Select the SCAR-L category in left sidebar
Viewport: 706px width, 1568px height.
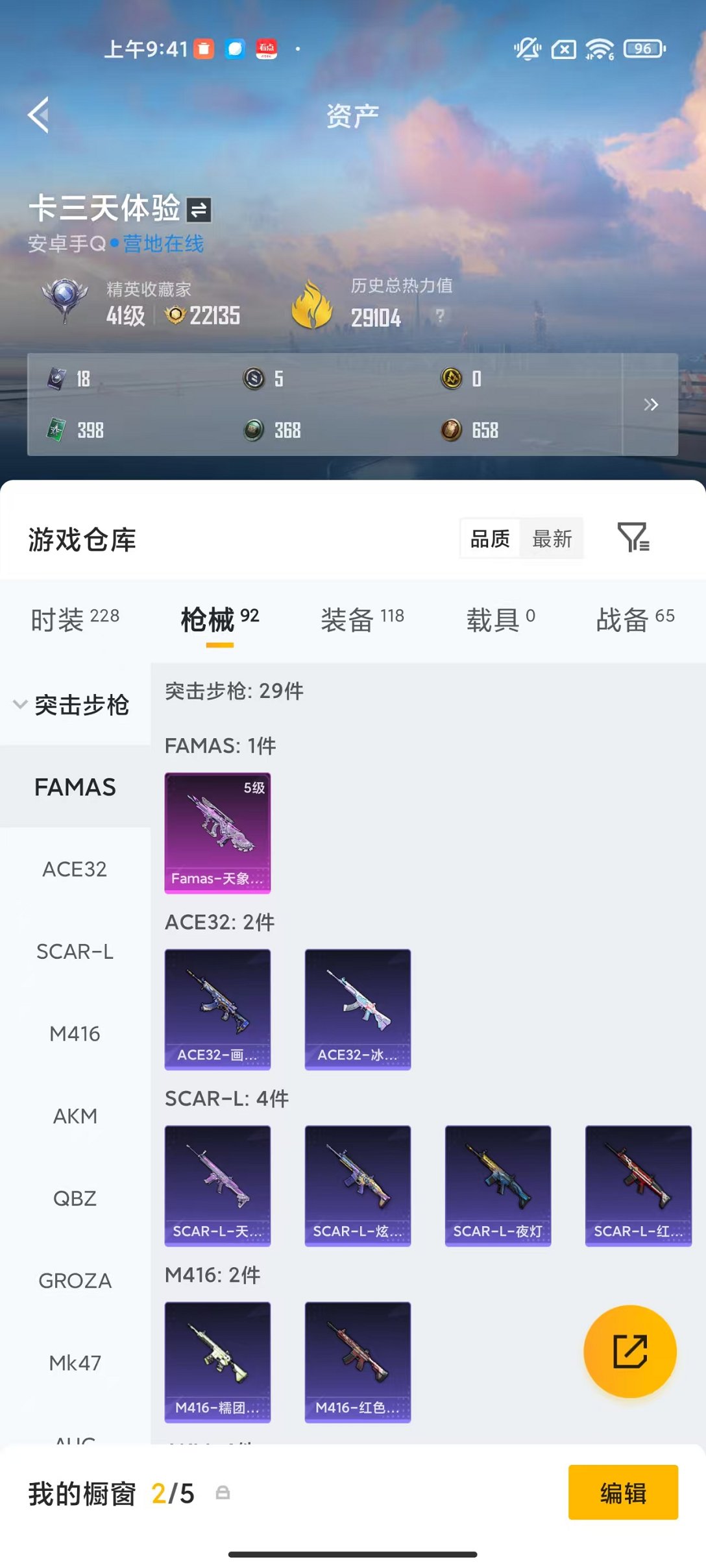[x=73, y=952]
